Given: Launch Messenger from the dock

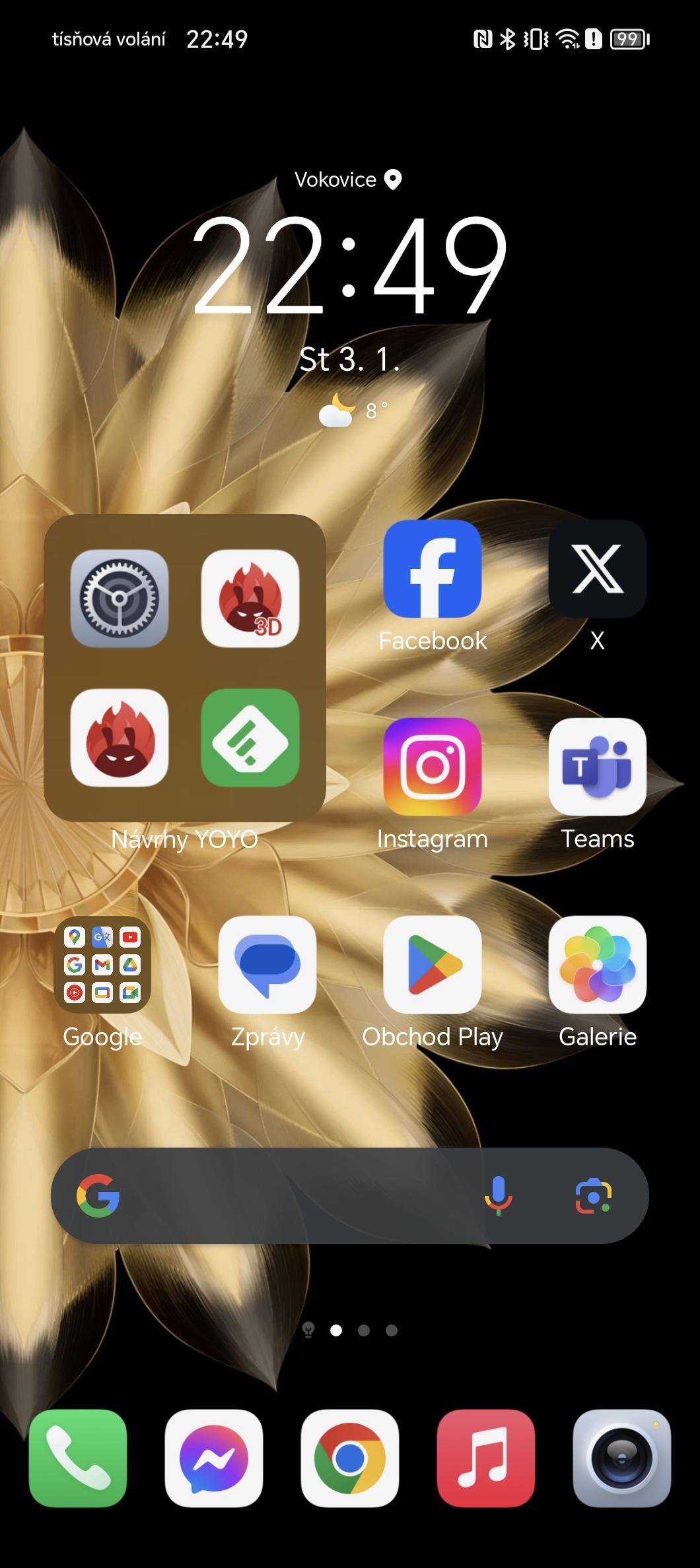Looking at the screenshot, I should pos(214,1458).
